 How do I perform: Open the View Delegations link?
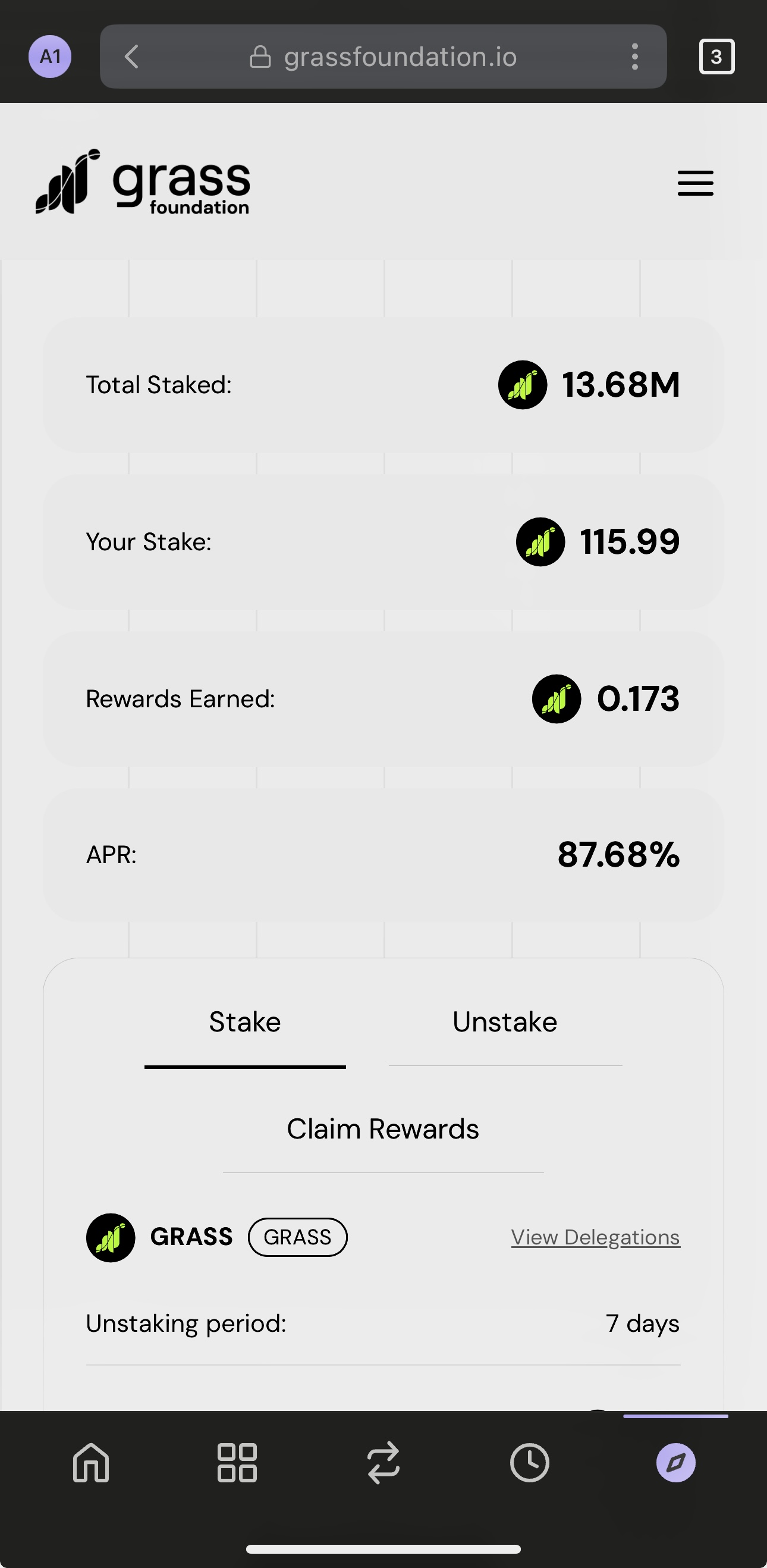(x=596, y=1237)
